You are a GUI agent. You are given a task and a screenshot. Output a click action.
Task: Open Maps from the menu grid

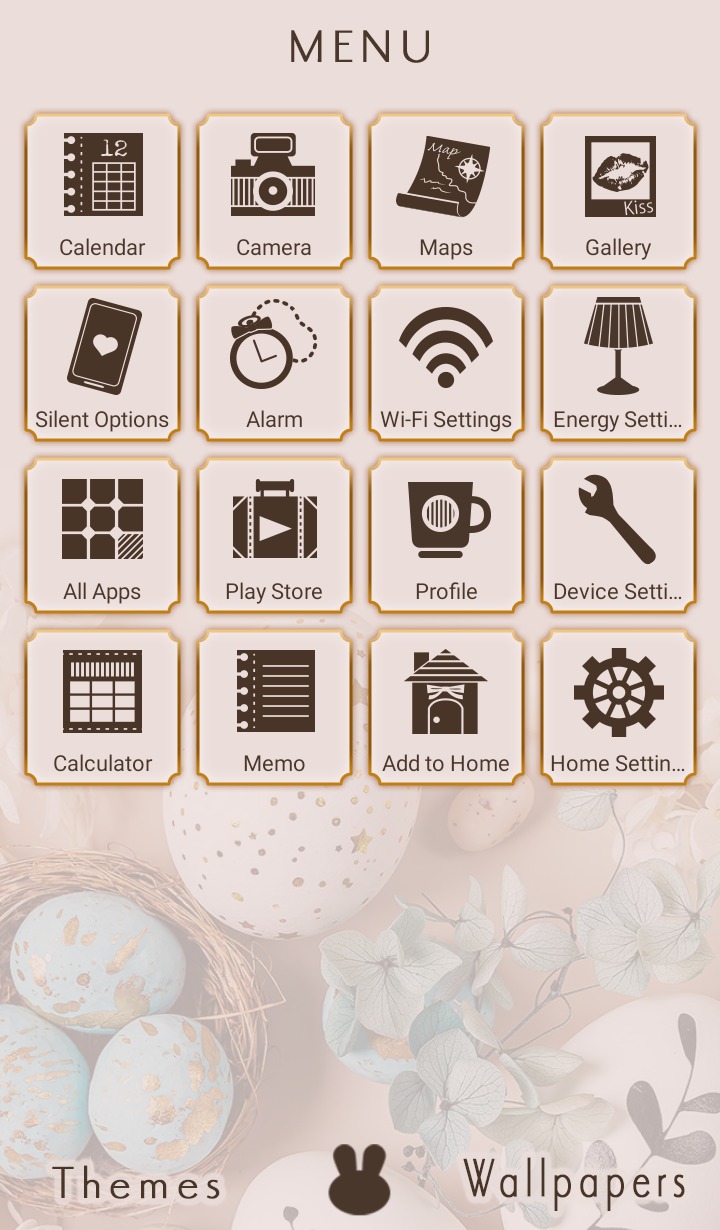(x=446, y=191)
